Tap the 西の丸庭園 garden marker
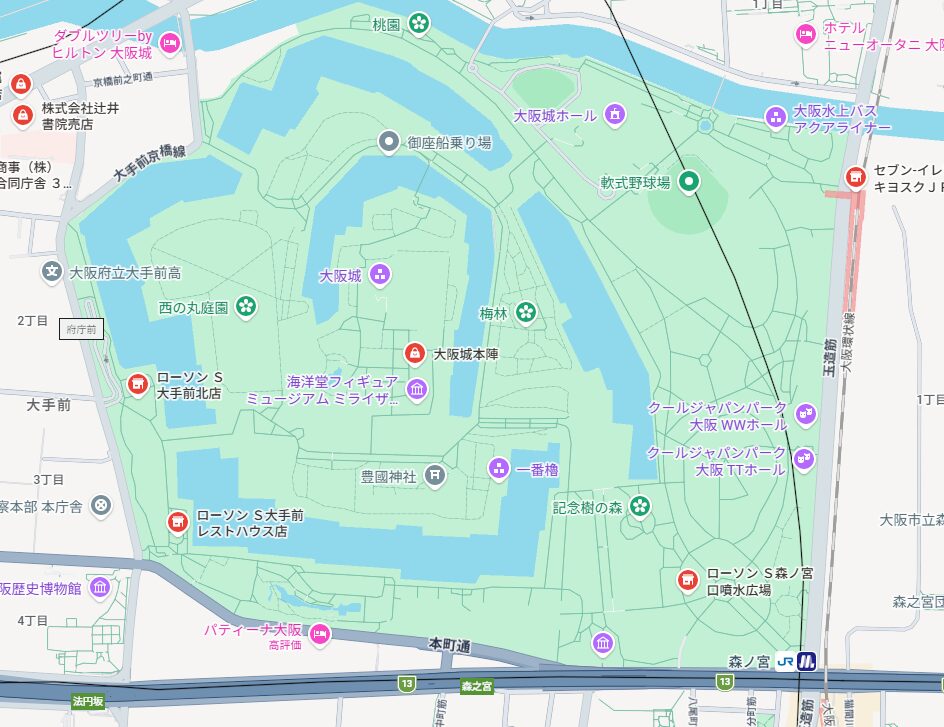944x727 pixels. (x=246, y=306)
